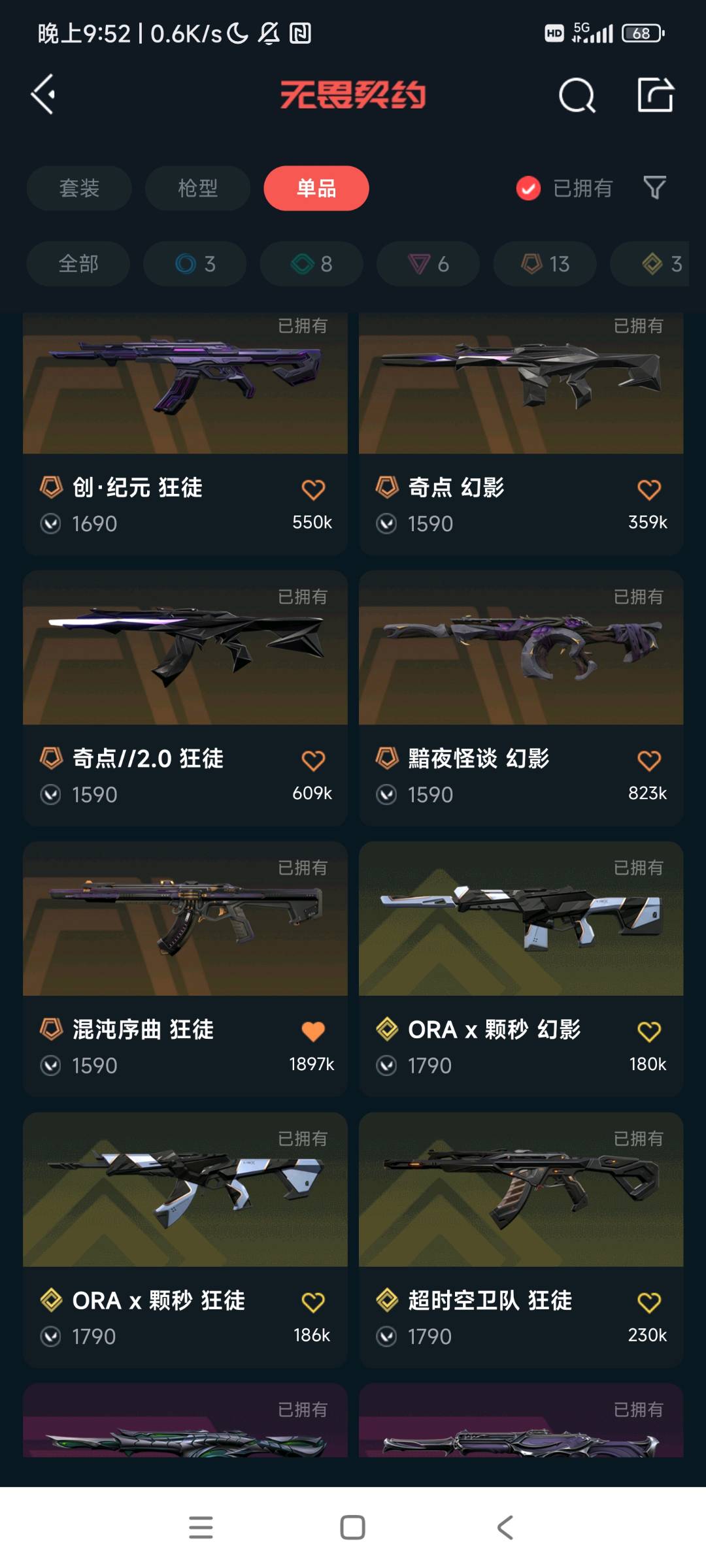Select the 单品 tab
This screenshot has width=706, height=1568.
point(316,188)
